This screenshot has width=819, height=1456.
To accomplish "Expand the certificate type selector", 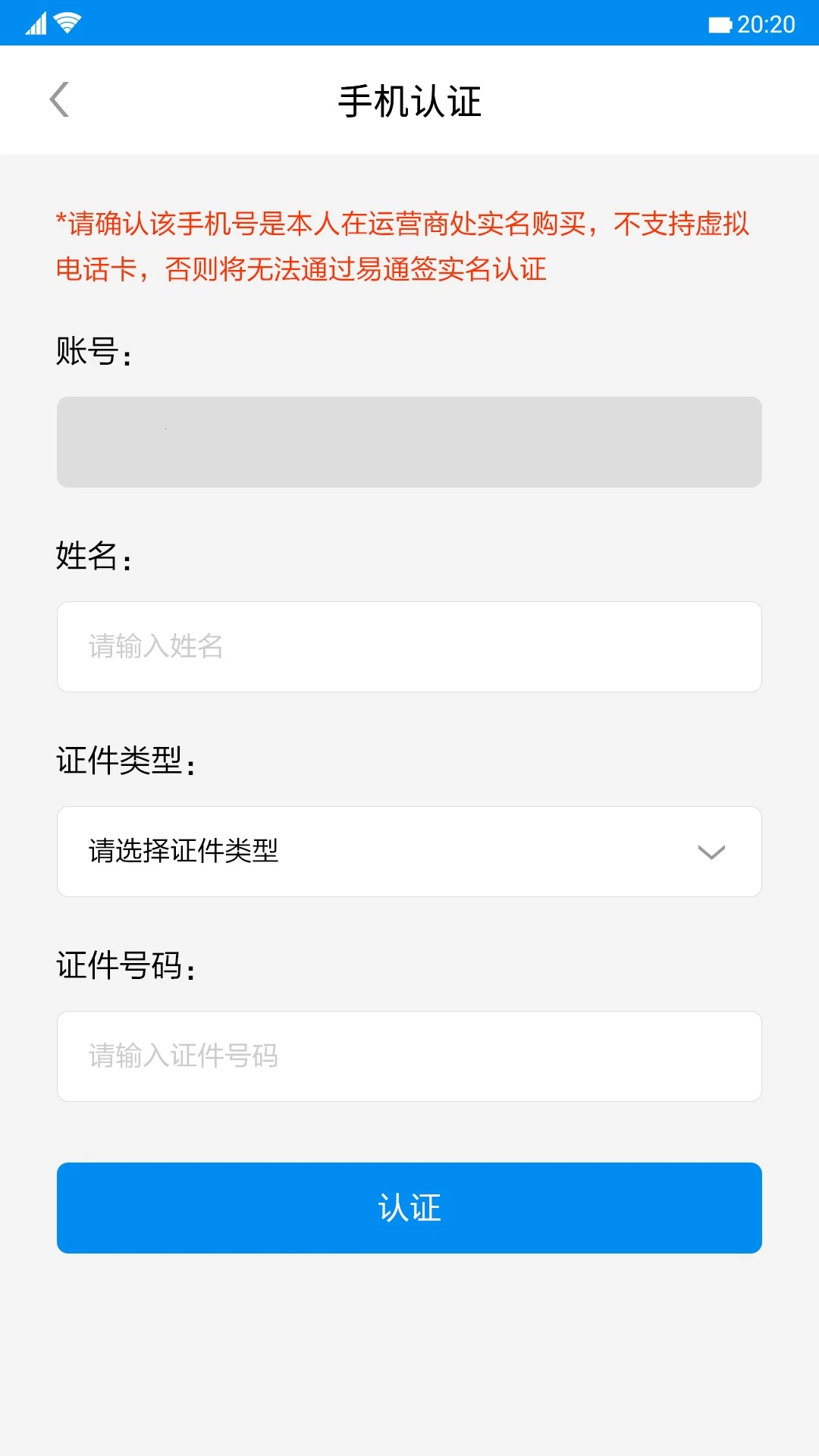I will [x=409, y=852].
